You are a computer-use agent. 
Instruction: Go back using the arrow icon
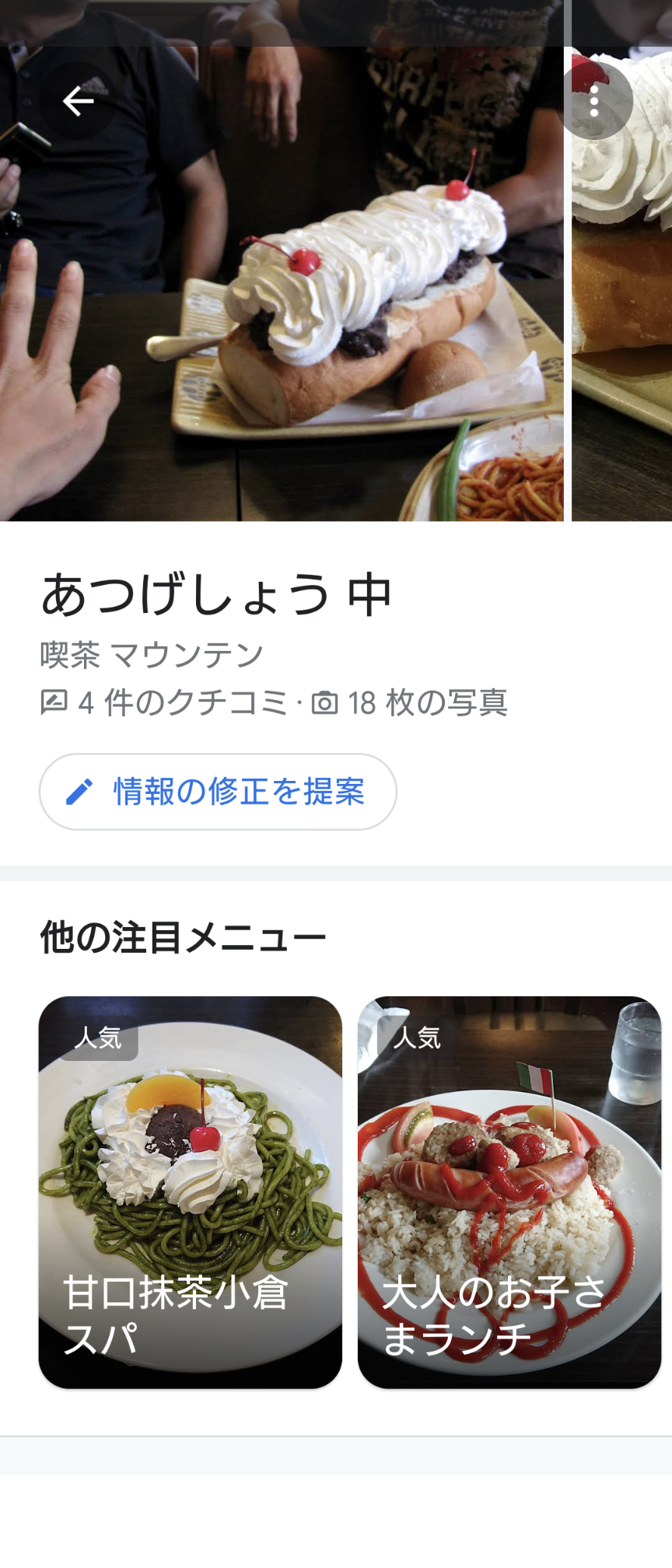pos(78,101)
